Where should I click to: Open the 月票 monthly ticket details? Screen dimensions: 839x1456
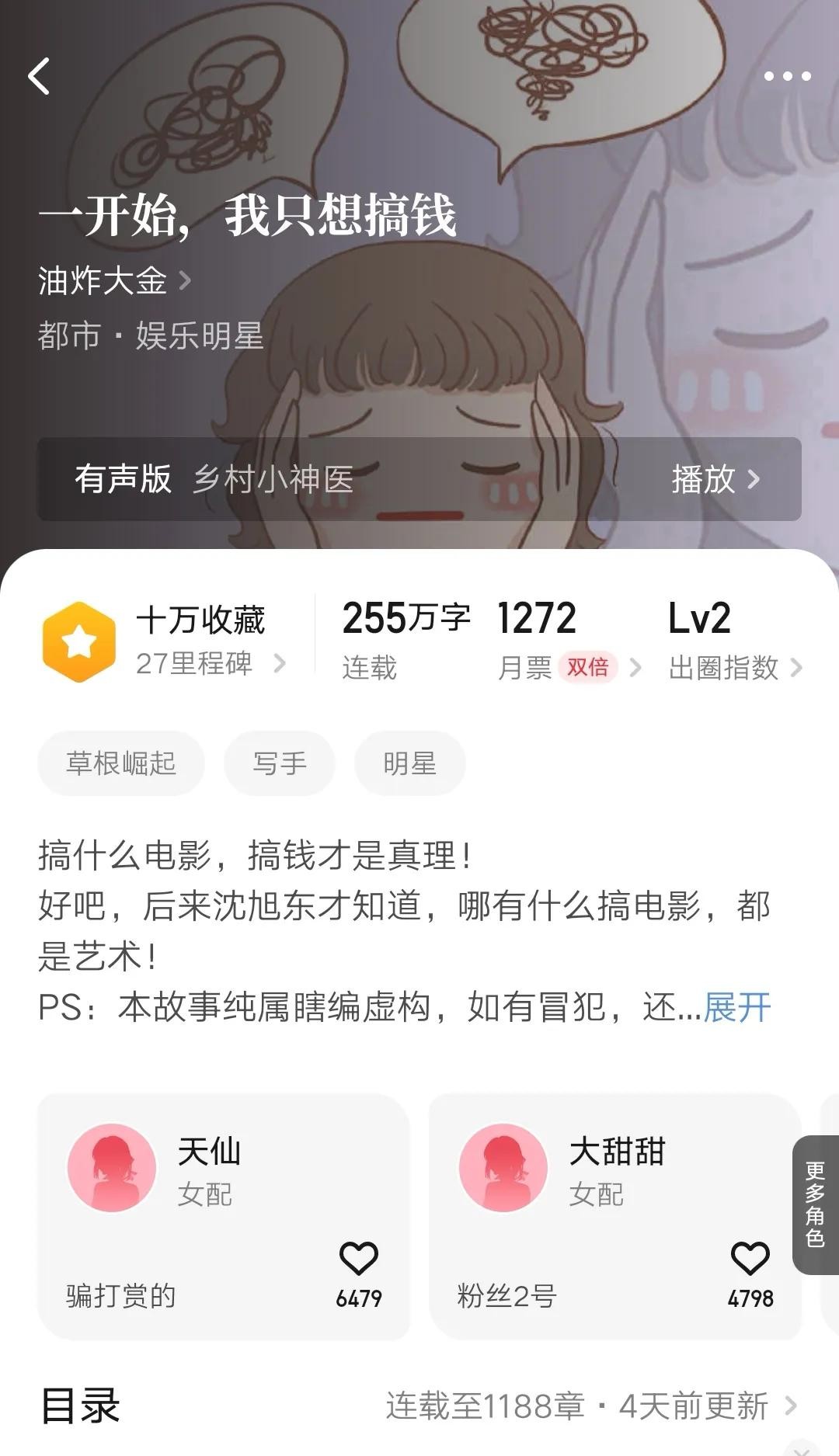(x=569, y=666)
